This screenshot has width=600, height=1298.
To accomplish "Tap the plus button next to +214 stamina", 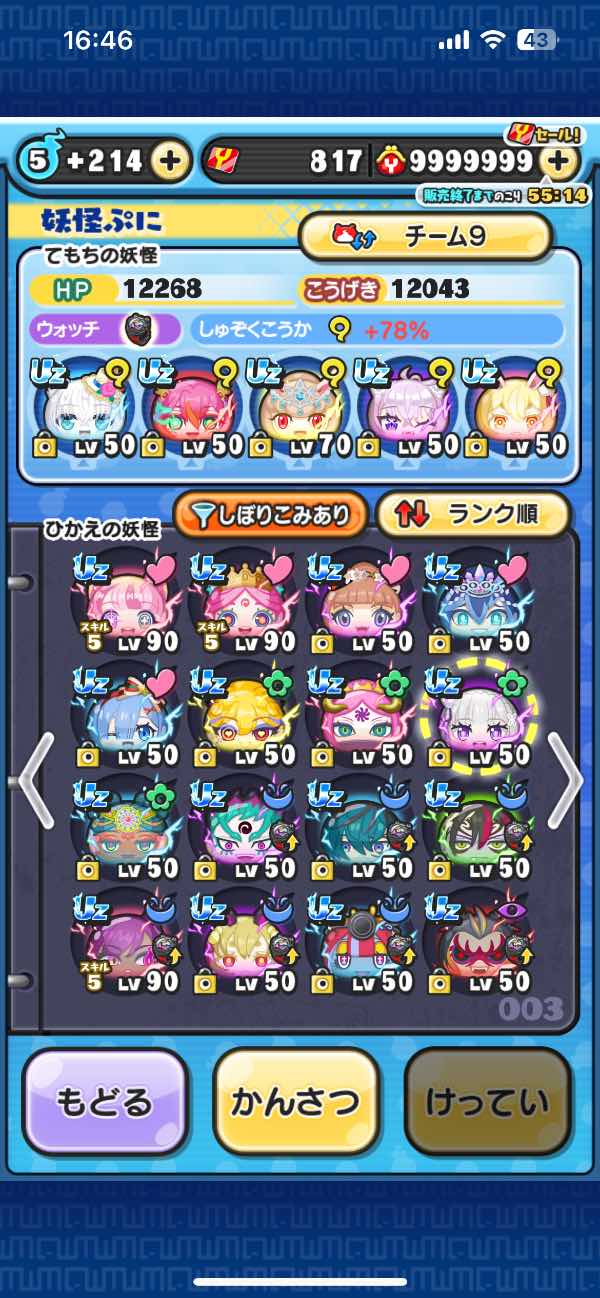I will (x=170, y=160).
